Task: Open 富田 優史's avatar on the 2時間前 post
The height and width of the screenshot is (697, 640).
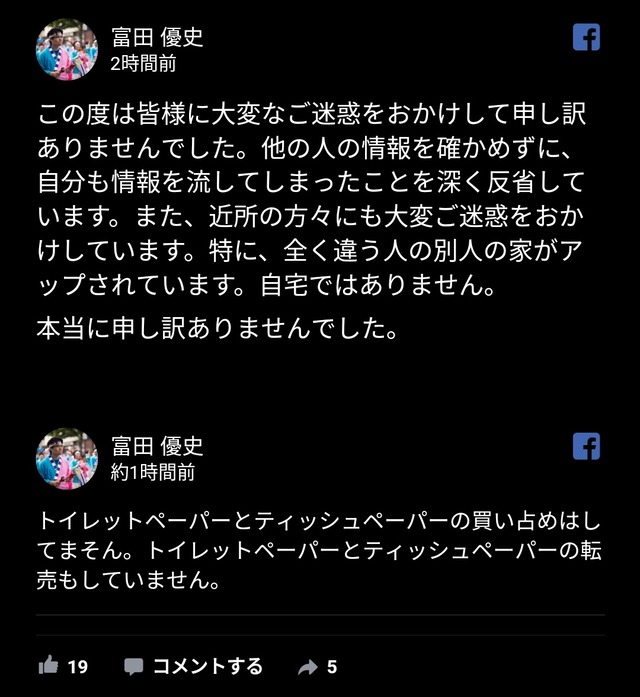Action: coord(67,49)
